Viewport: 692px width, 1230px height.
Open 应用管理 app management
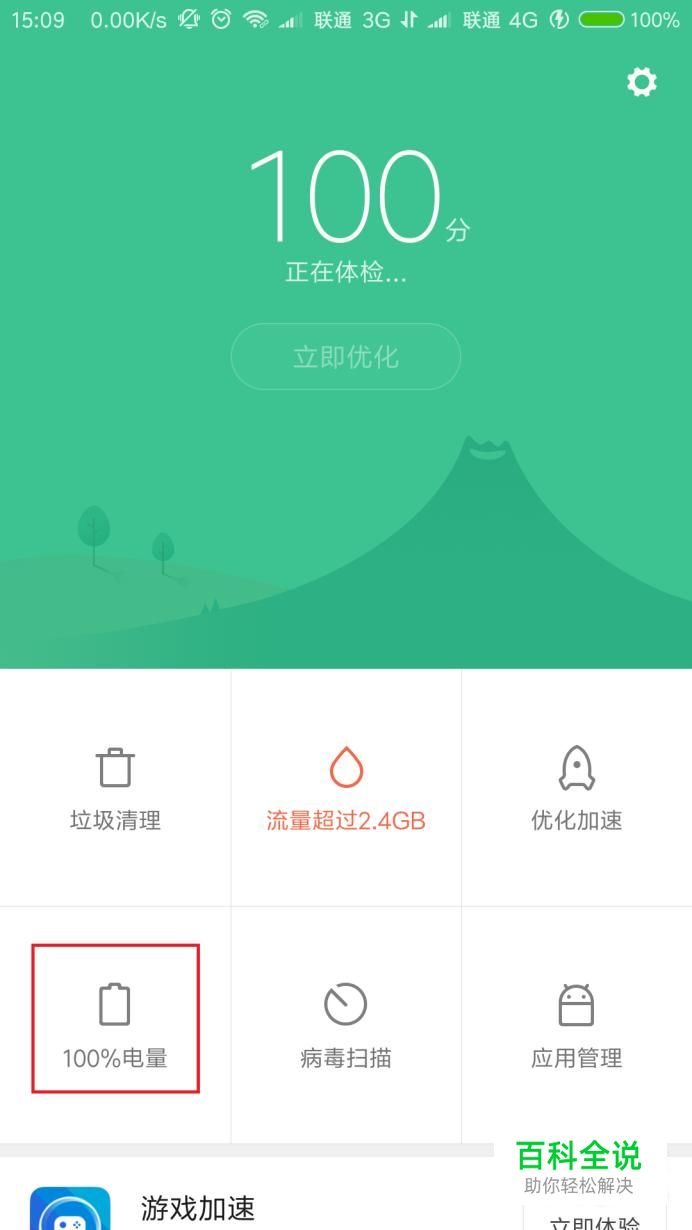coord(577,1024)
